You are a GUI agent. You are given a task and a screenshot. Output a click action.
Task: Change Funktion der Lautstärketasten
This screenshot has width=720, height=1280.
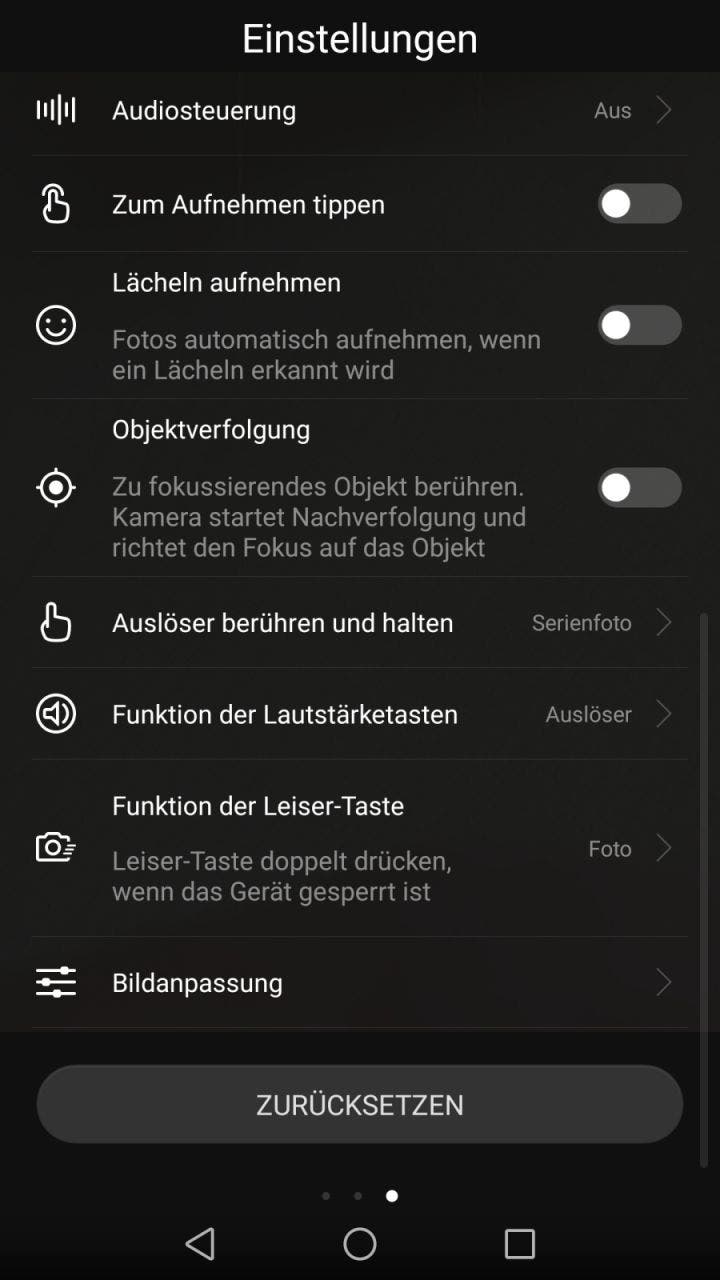360,714
